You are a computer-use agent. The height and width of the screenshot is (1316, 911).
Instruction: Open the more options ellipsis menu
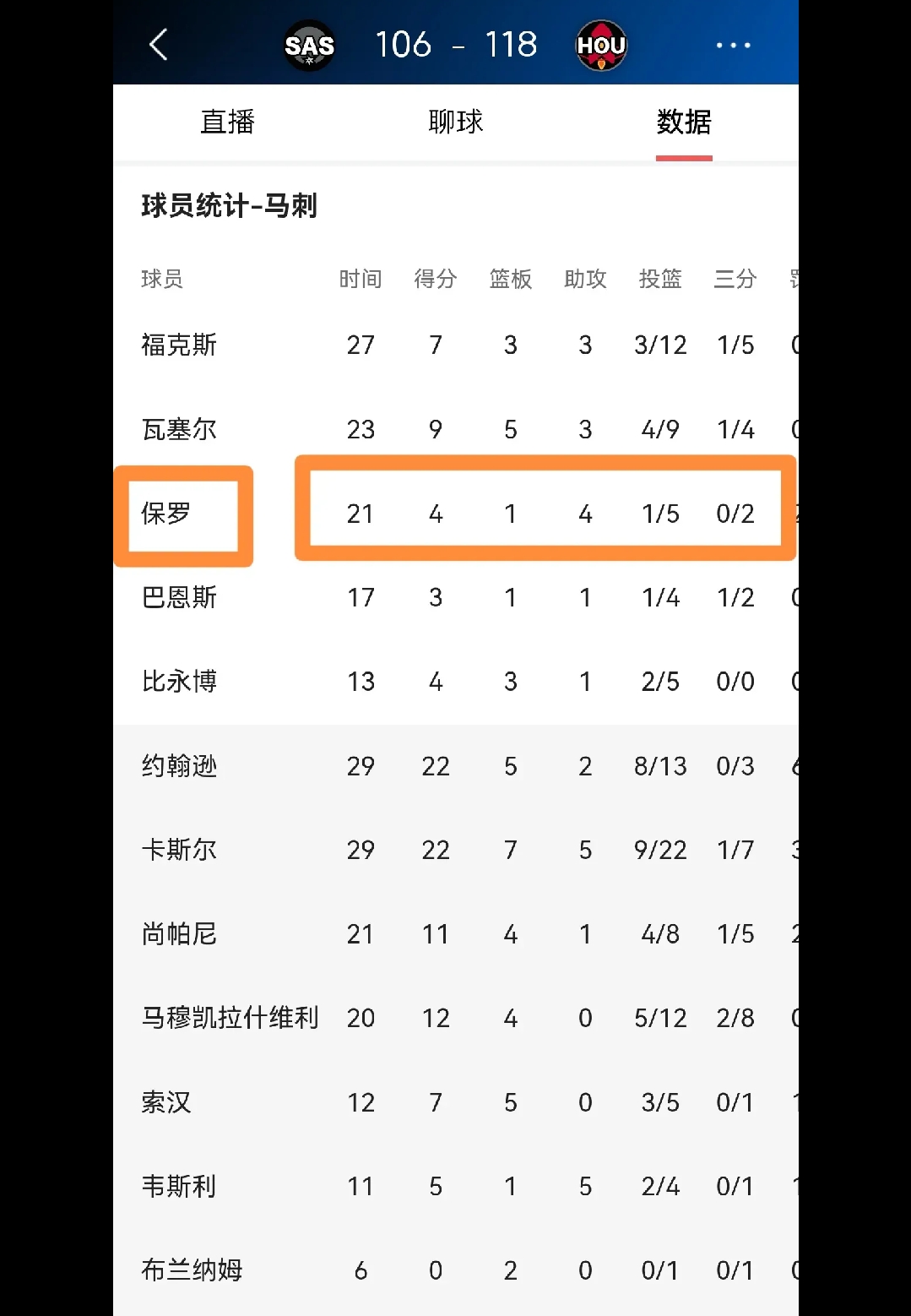[x=733, y=46]
